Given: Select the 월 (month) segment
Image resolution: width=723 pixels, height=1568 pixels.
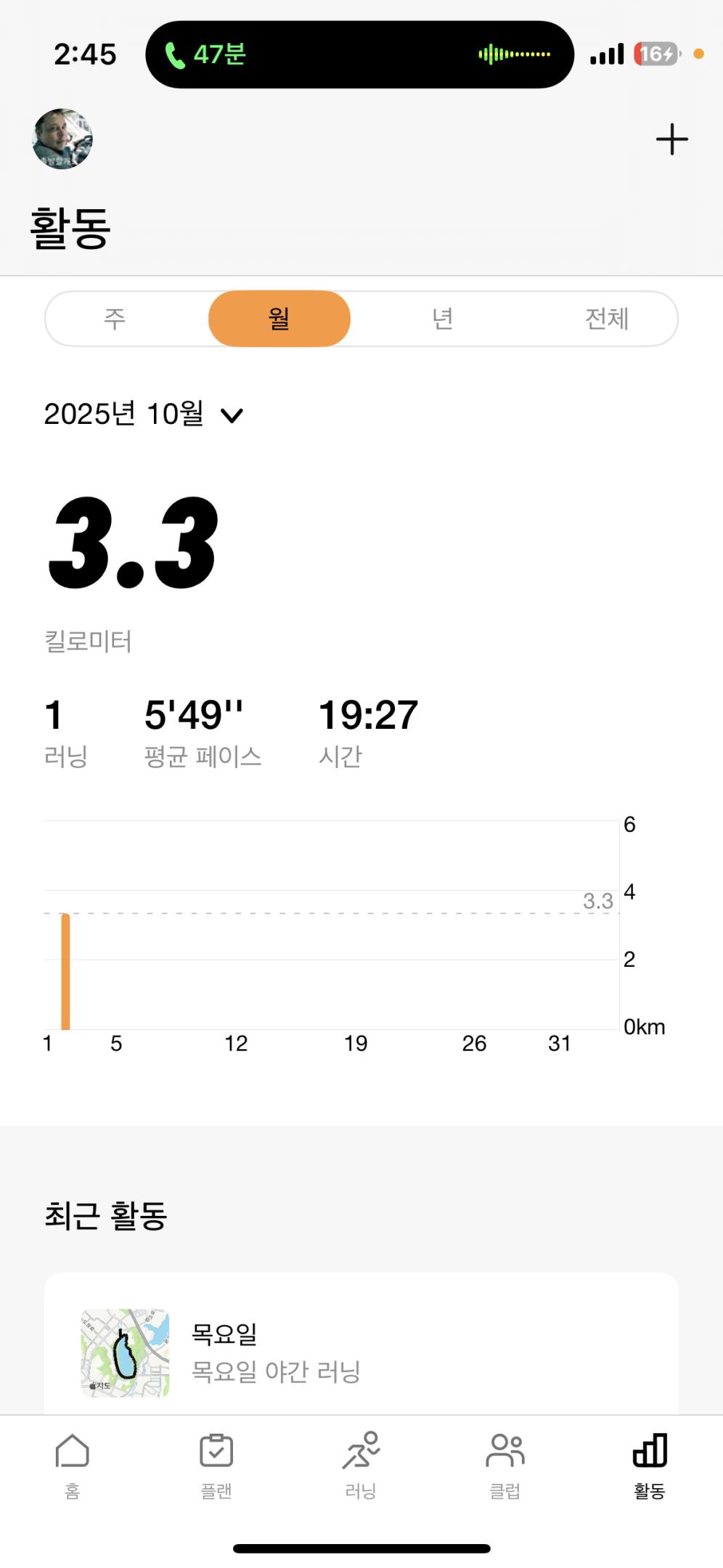Looking at the screenshot, I should pyautogui.click(x=279, y=319).
